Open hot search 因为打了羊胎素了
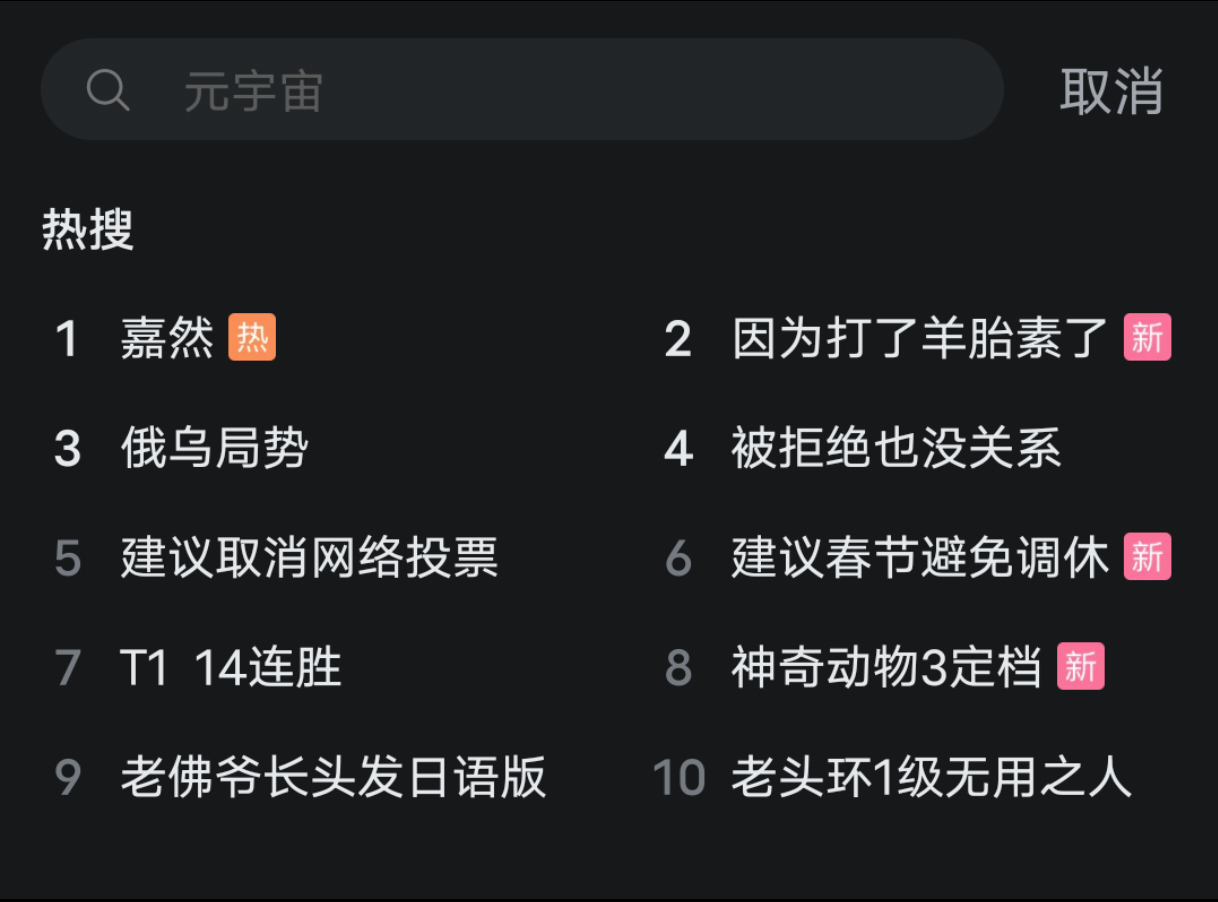The image size is (1218, 902). [919, 339]
